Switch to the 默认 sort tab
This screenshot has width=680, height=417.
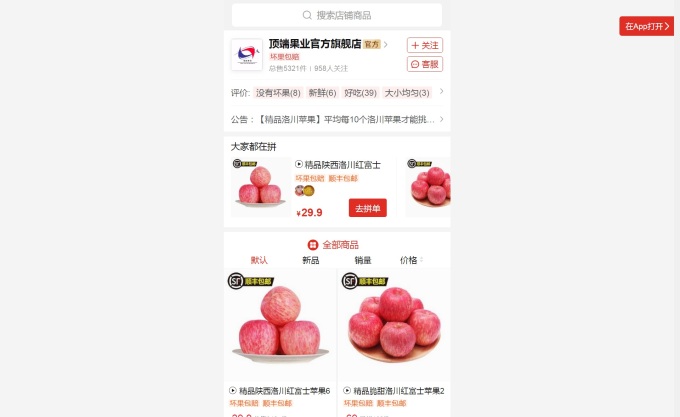[259, 260]
